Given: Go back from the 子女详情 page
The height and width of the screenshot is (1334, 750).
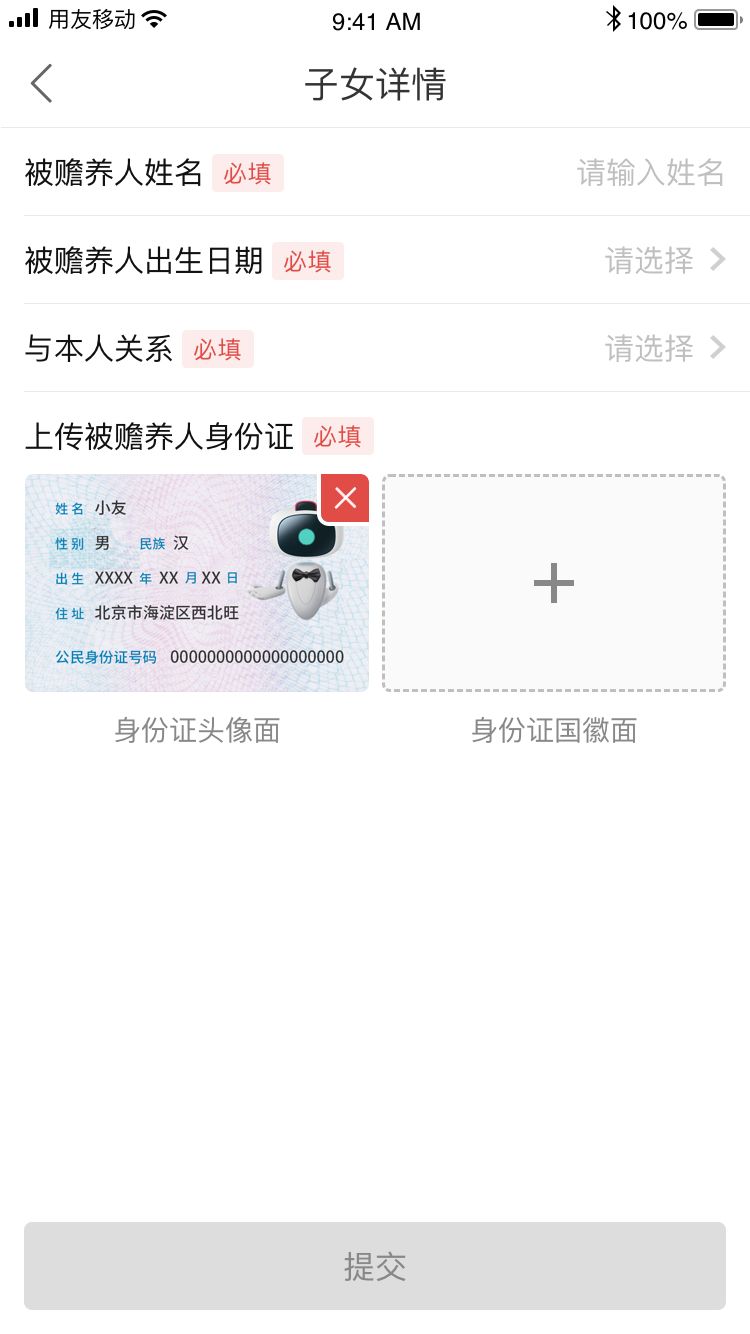Looking at the screenshot, I should pos(41,84).
